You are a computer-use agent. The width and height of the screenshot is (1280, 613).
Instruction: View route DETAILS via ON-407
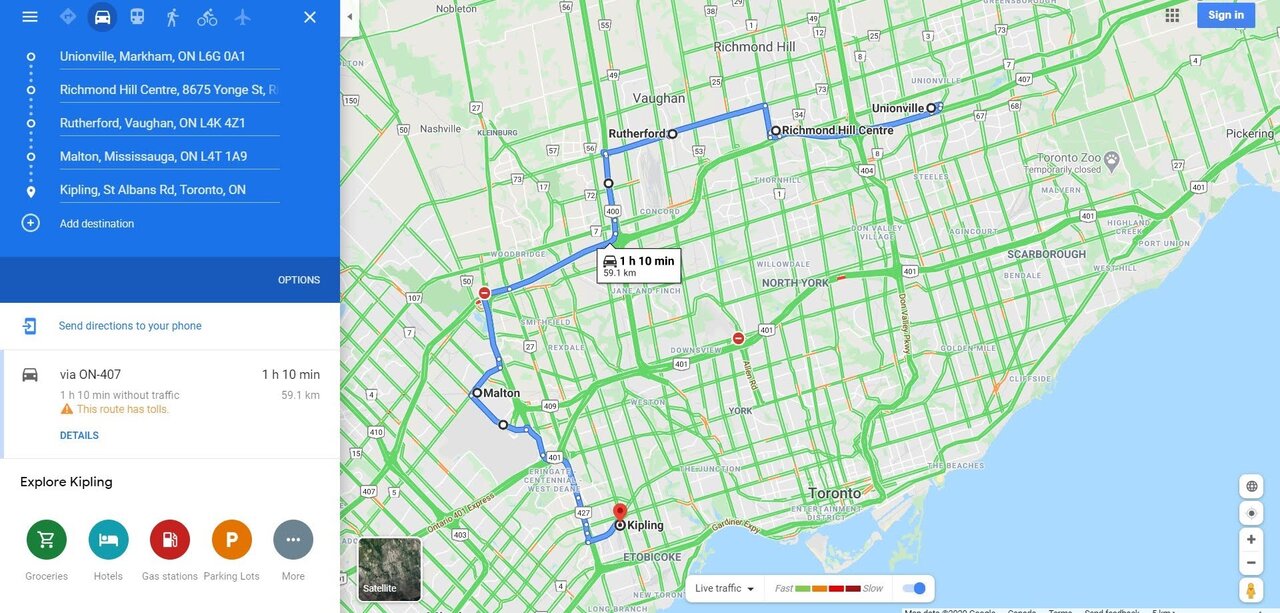79,436
